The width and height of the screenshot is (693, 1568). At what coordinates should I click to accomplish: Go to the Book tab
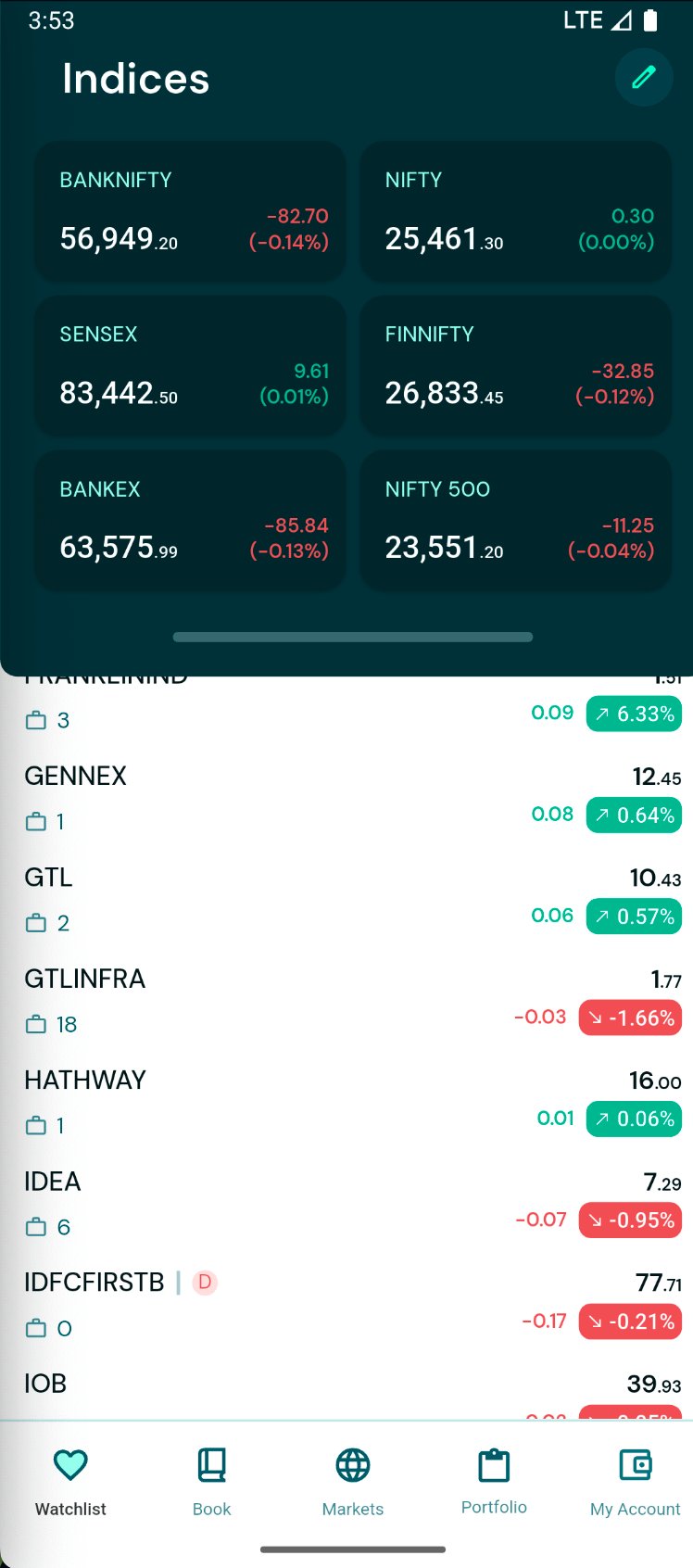[x=211, y=1482]
